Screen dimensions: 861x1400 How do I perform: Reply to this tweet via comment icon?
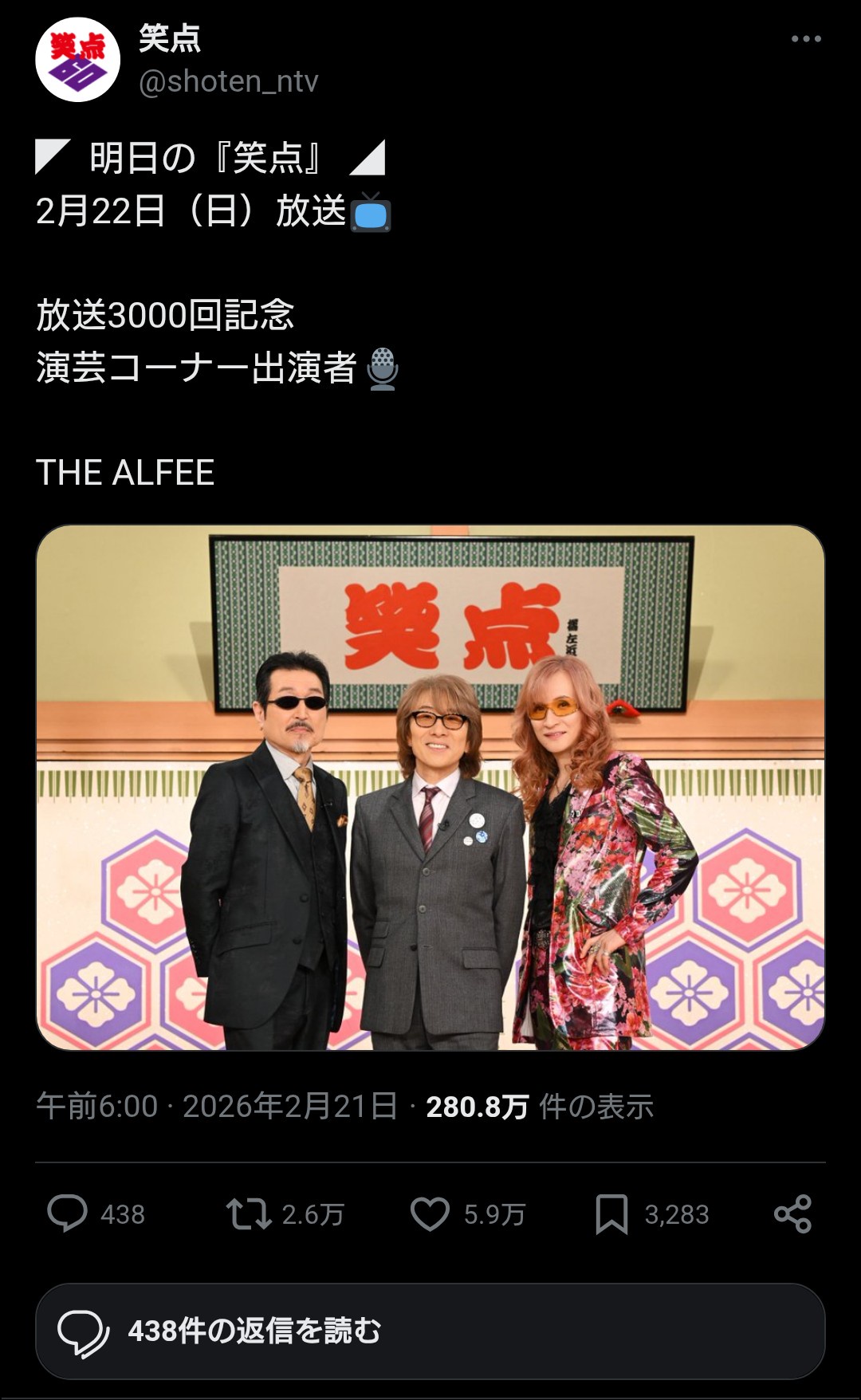(68, 1213)
